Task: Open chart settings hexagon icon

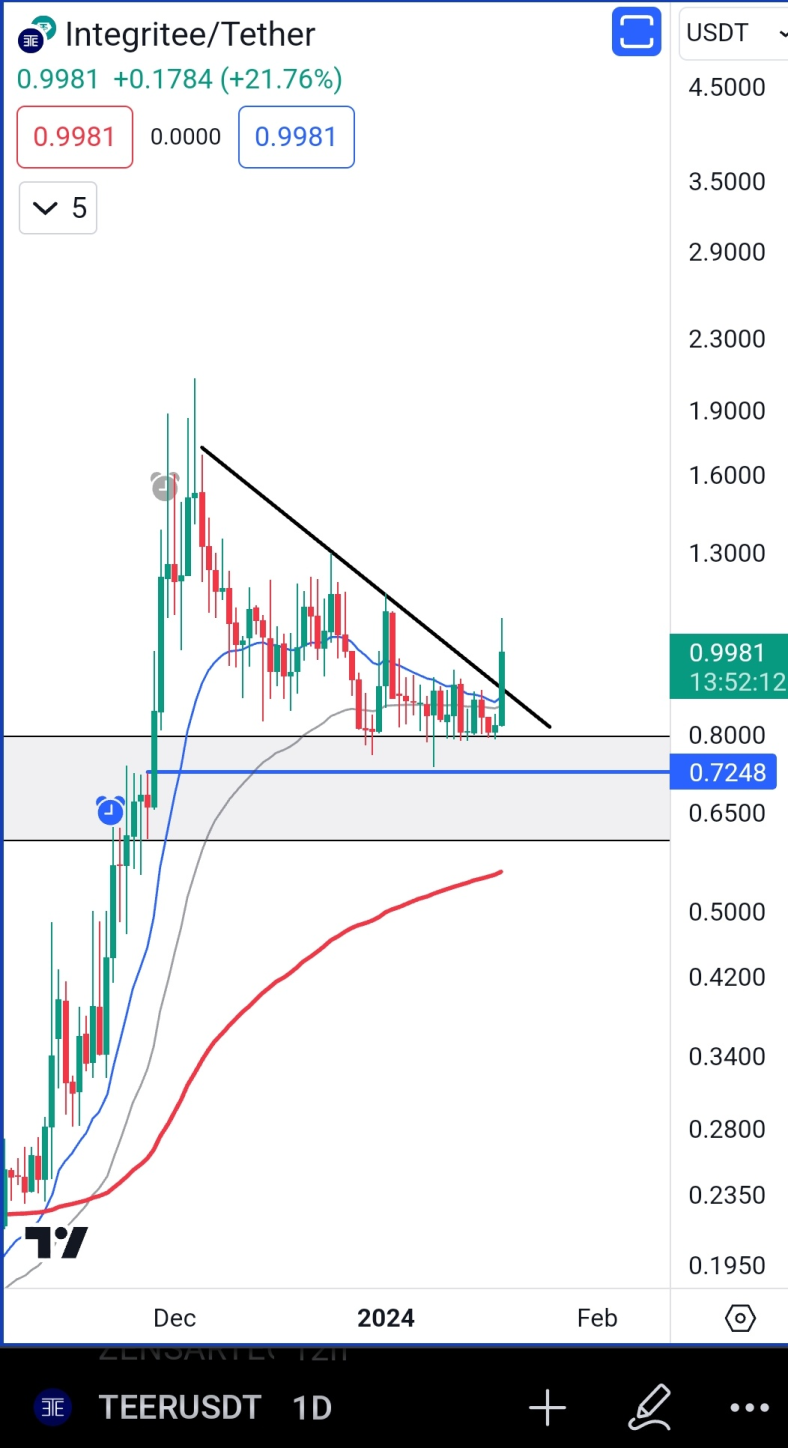Action: click(740, 1318)
